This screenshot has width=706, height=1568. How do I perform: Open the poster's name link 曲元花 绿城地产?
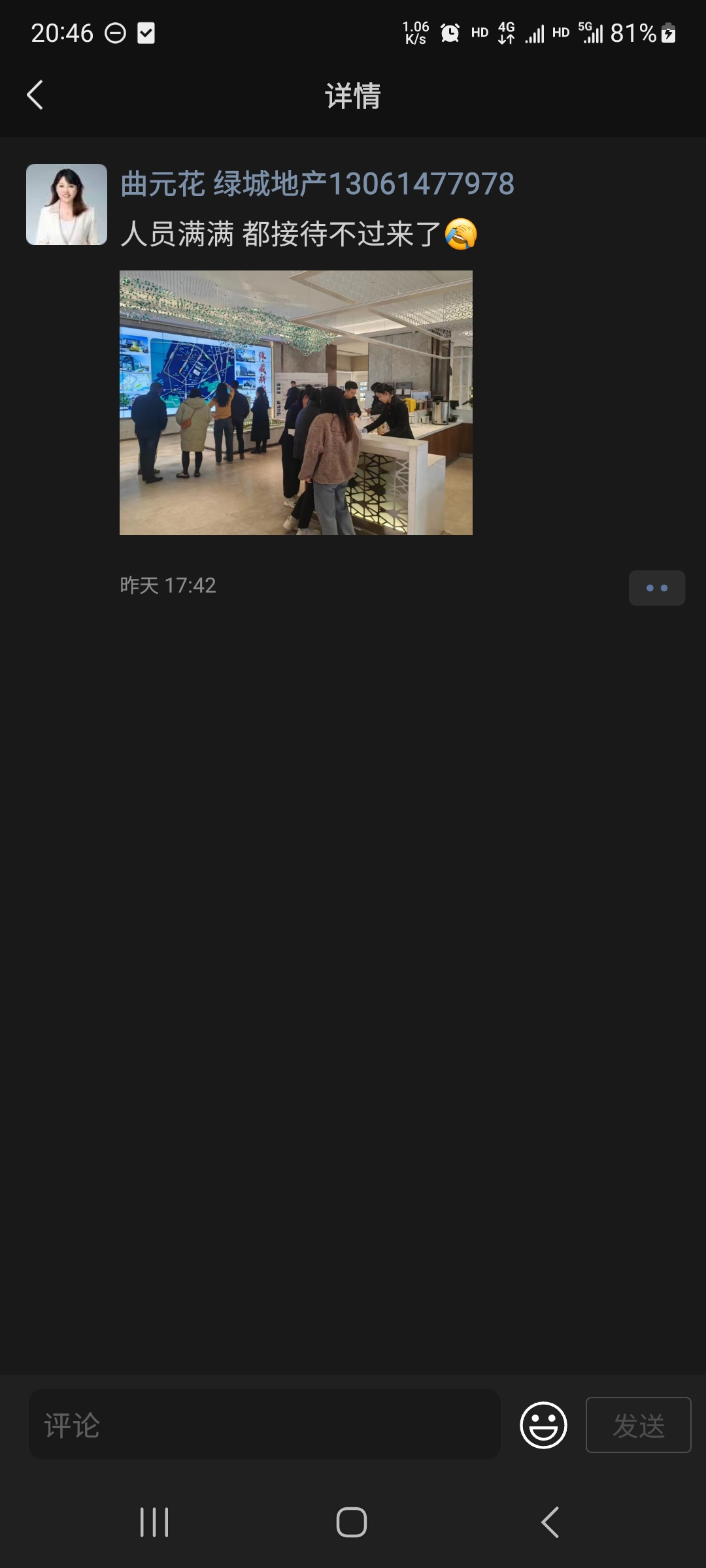tap(317, 184)
